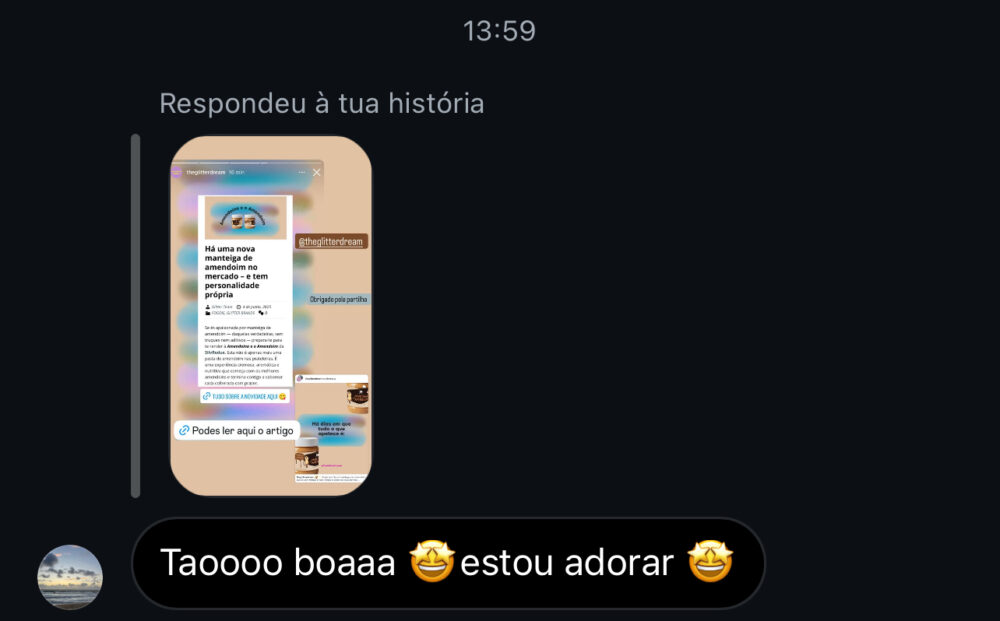Open the sender's profile picture
This screenshot has width=1000, height=621.
[x=70, y=577]
